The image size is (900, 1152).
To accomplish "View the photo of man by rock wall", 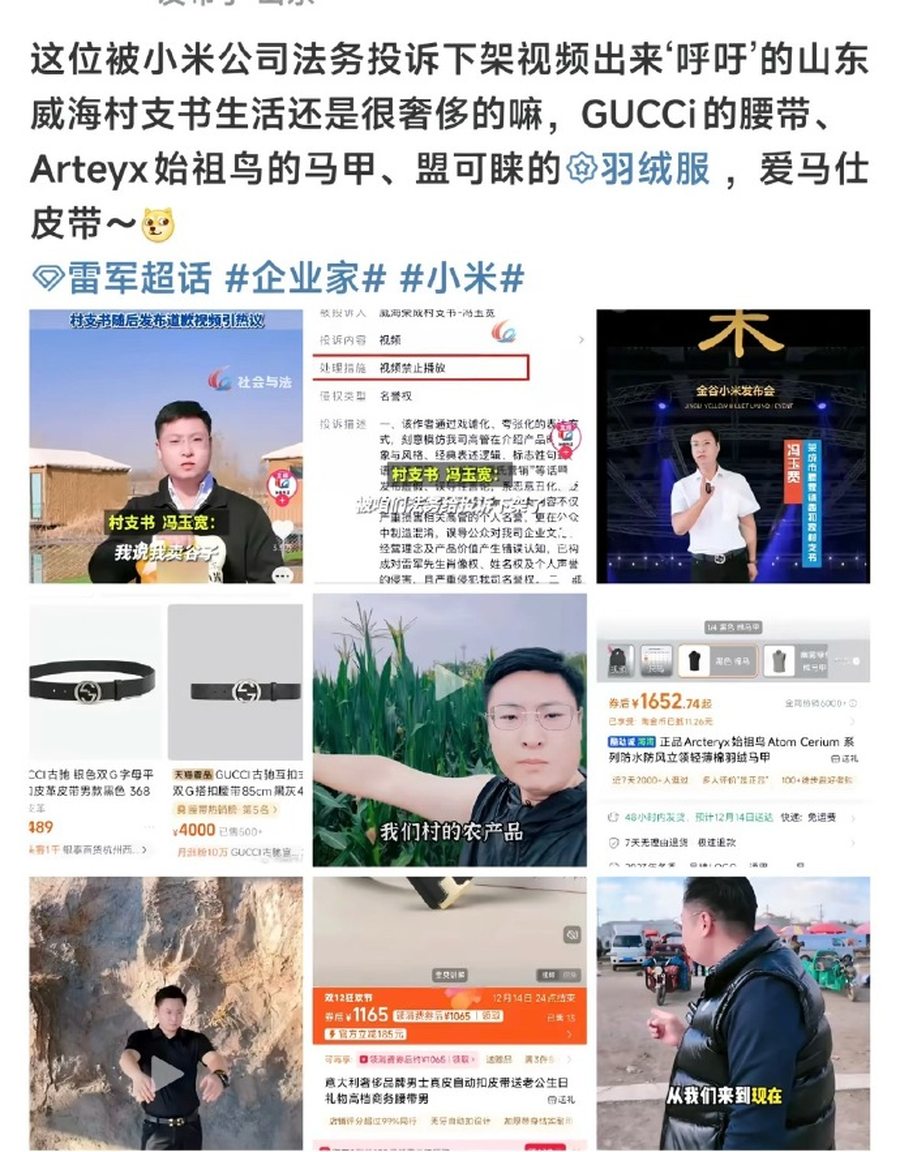I will tap(166, 1013).
